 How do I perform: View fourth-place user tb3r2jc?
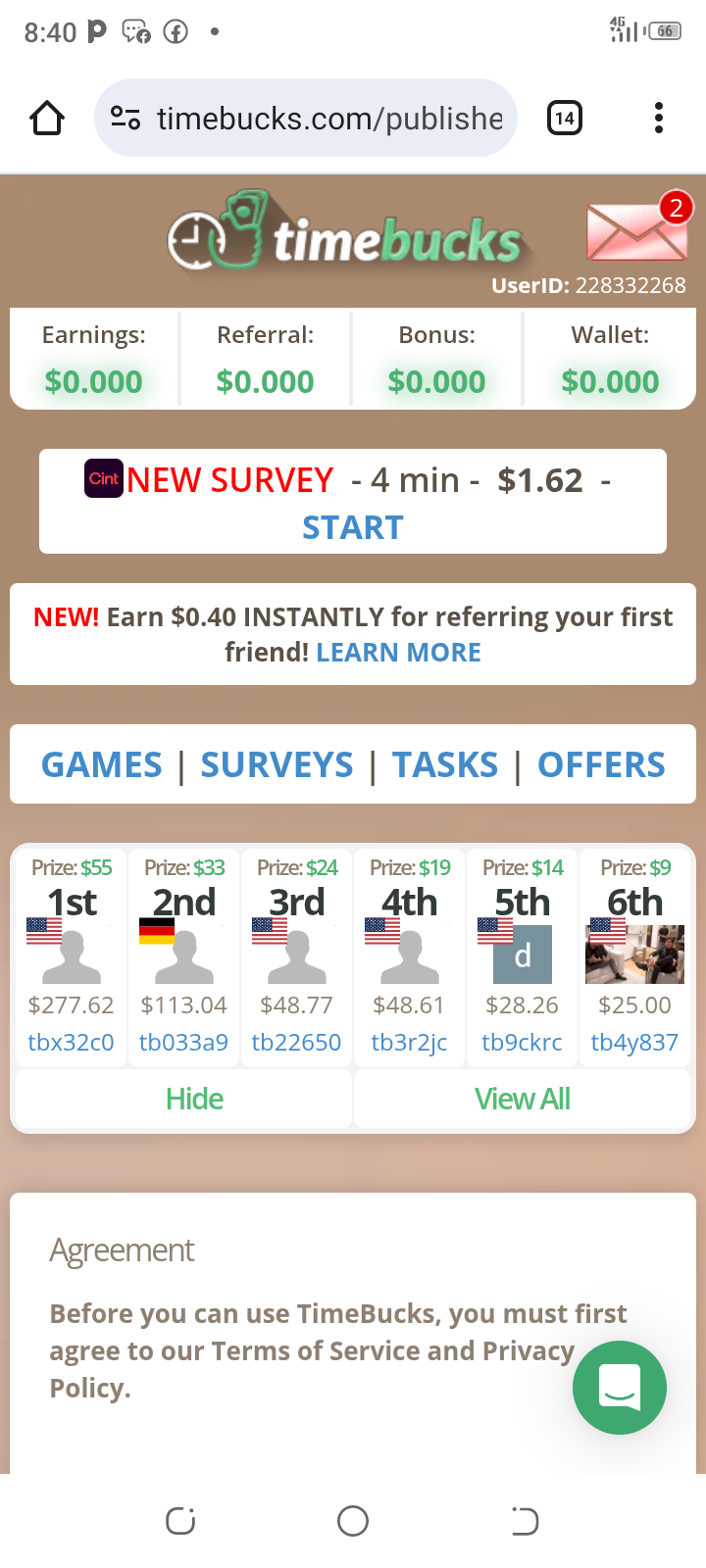pos(409,1042)
